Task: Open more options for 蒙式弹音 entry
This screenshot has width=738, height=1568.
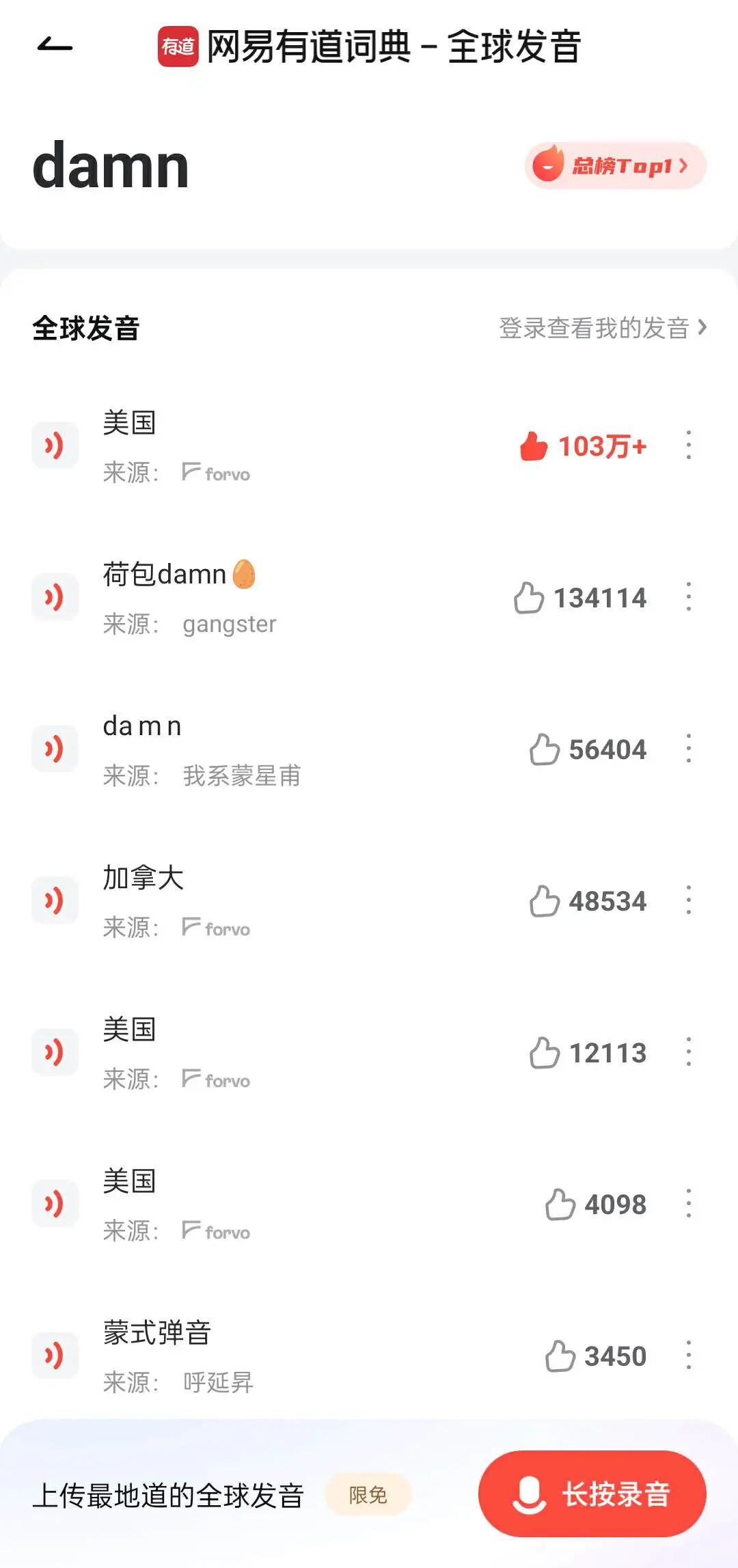Action: (x=689, y=1356)
